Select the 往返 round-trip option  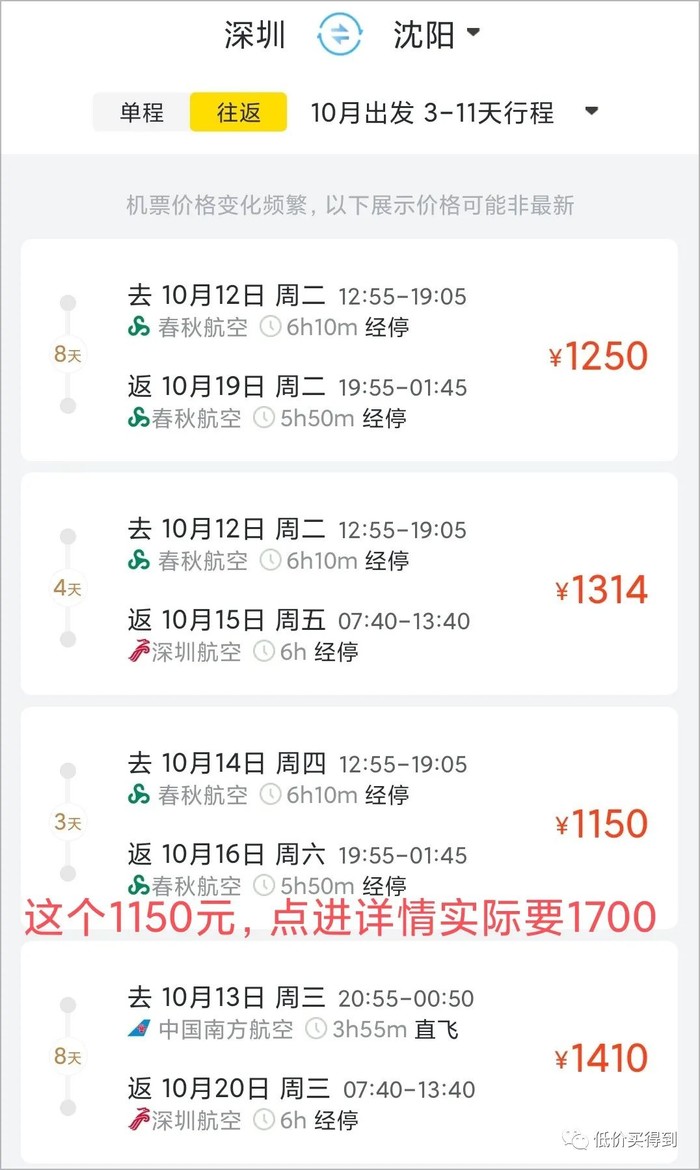(x=238, y=112)
